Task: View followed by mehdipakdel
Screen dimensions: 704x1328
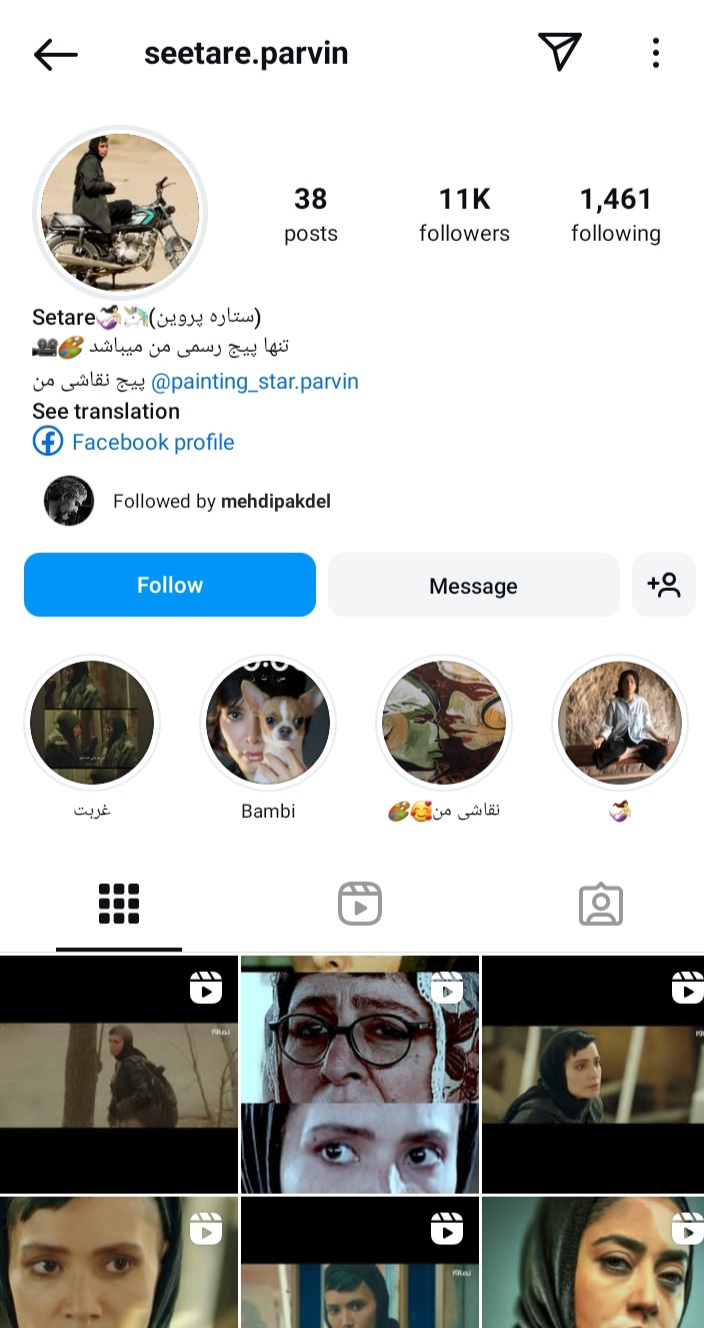Action: coord(221,501)
